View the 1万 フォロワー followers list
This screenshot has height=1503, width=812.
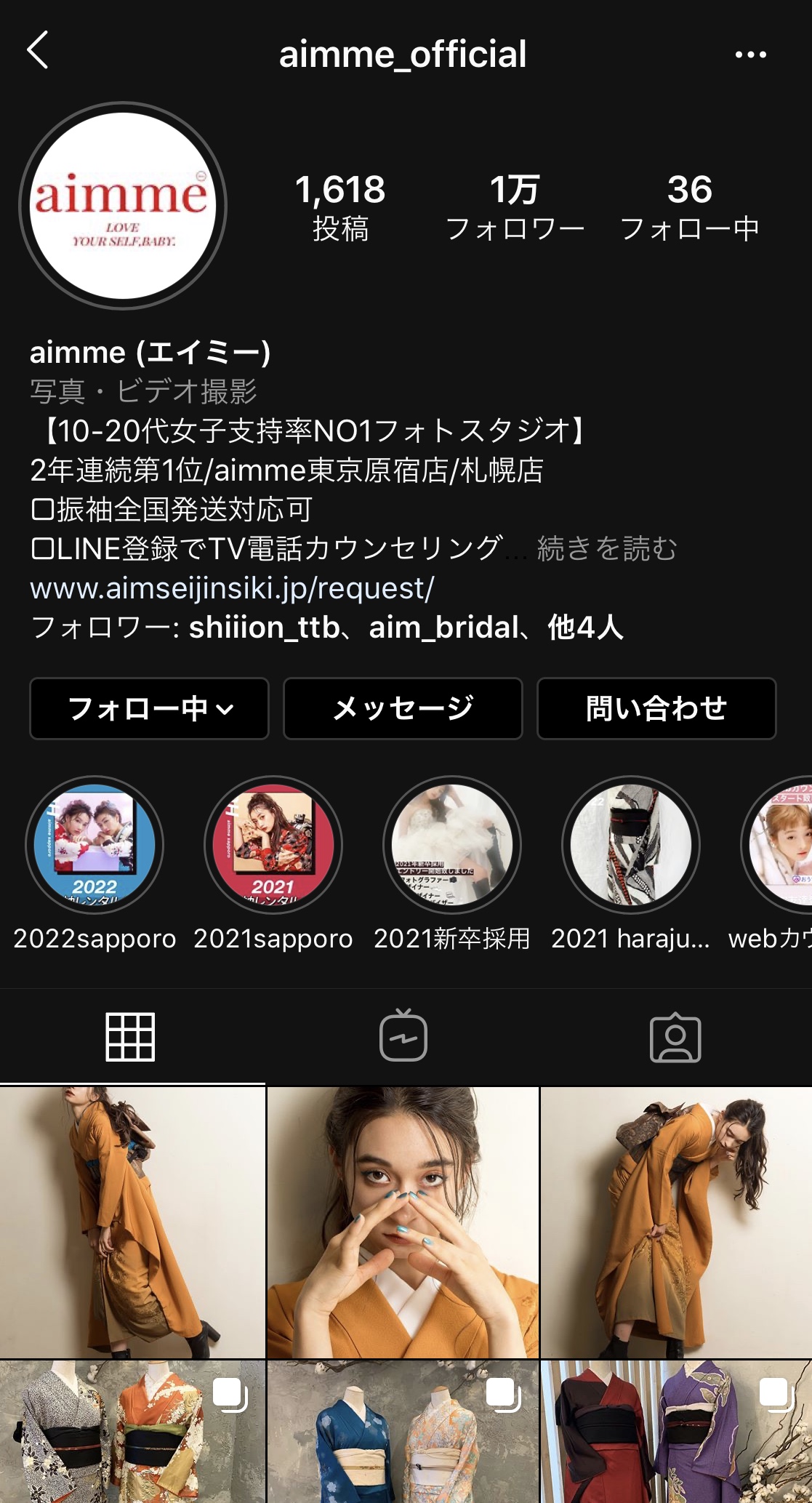point(515,207)
